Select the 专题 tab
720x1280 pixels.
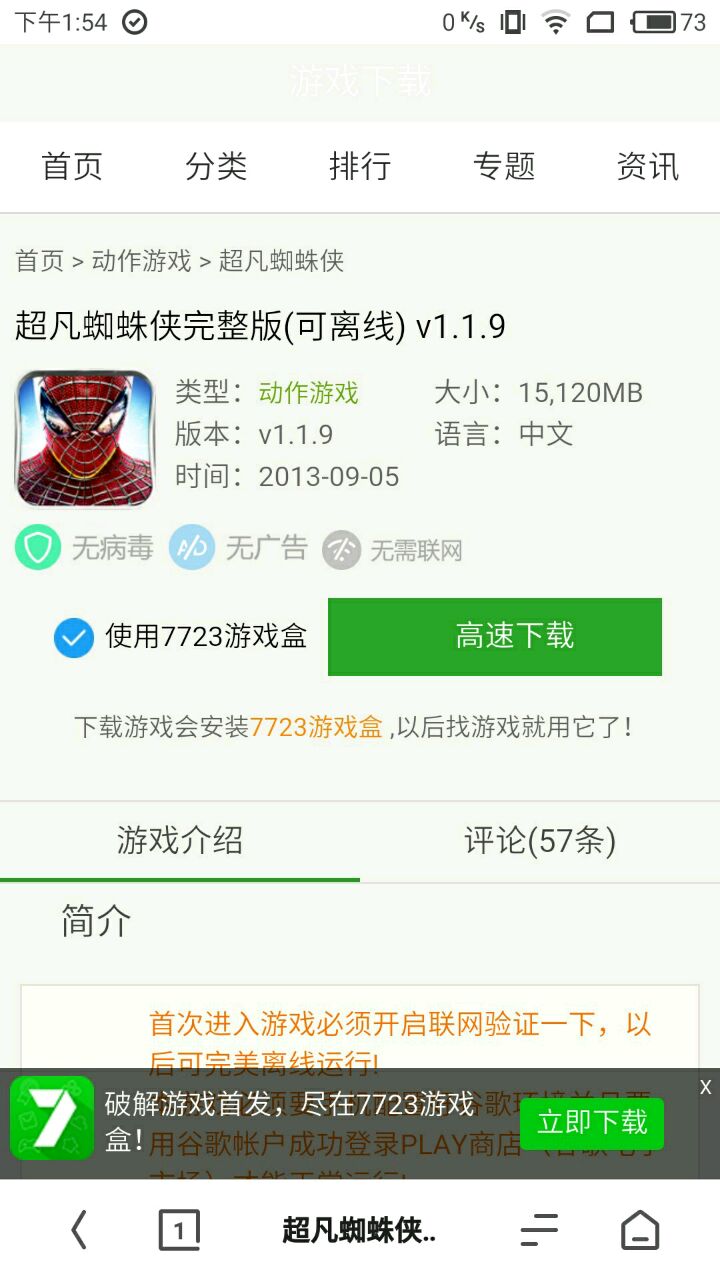click(504, 166)
